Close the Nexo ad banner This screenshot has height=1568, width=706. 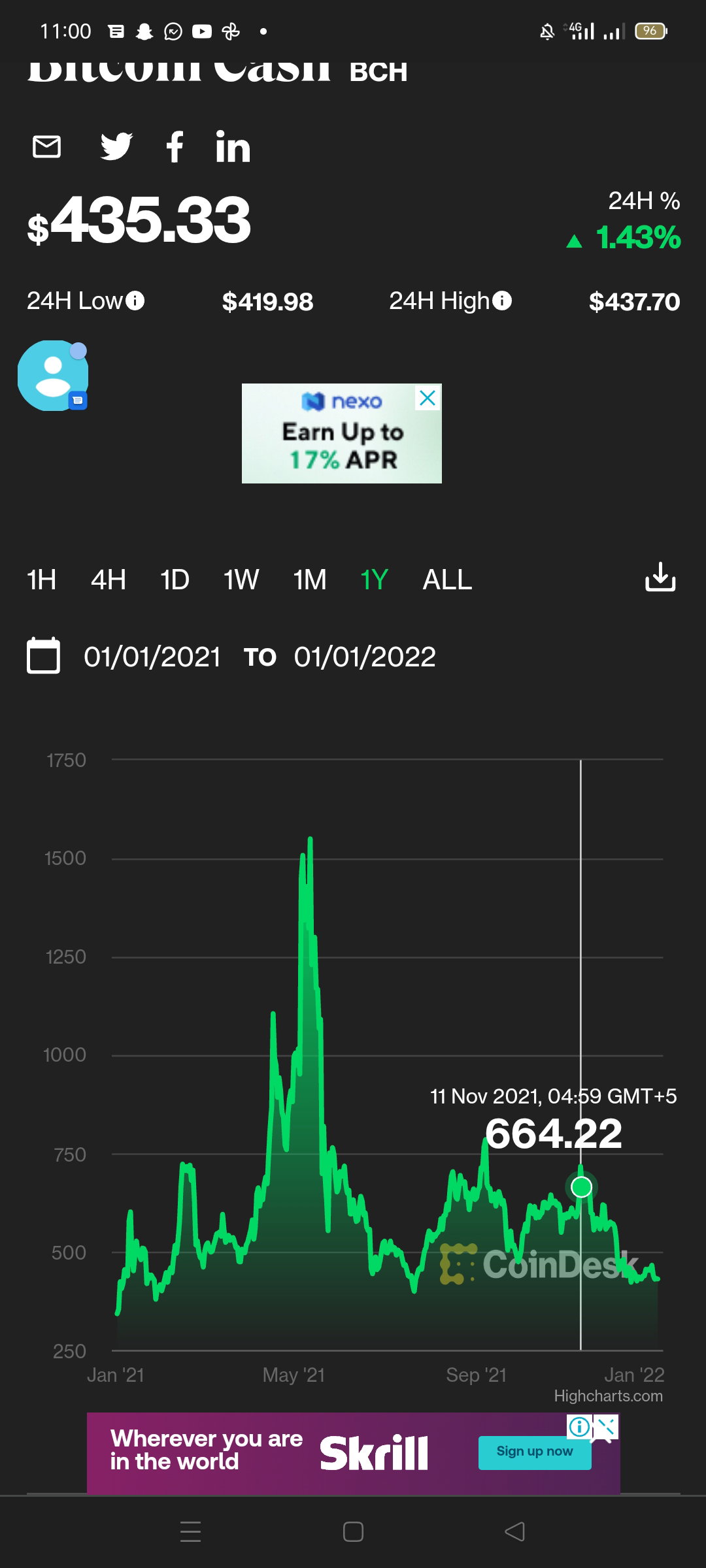[x=428, y=397]
